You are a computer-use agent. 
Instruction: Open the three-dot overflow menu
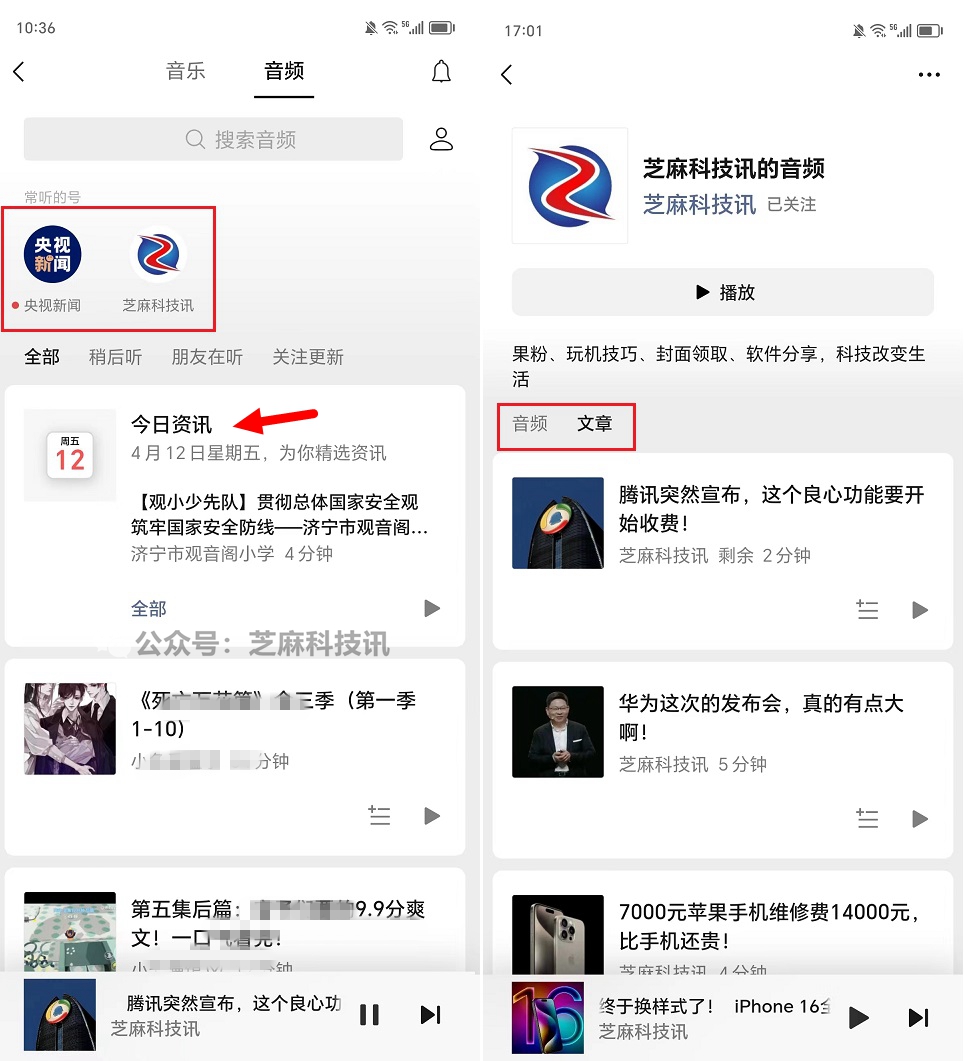pyautogui.click(x=929, y=75)
